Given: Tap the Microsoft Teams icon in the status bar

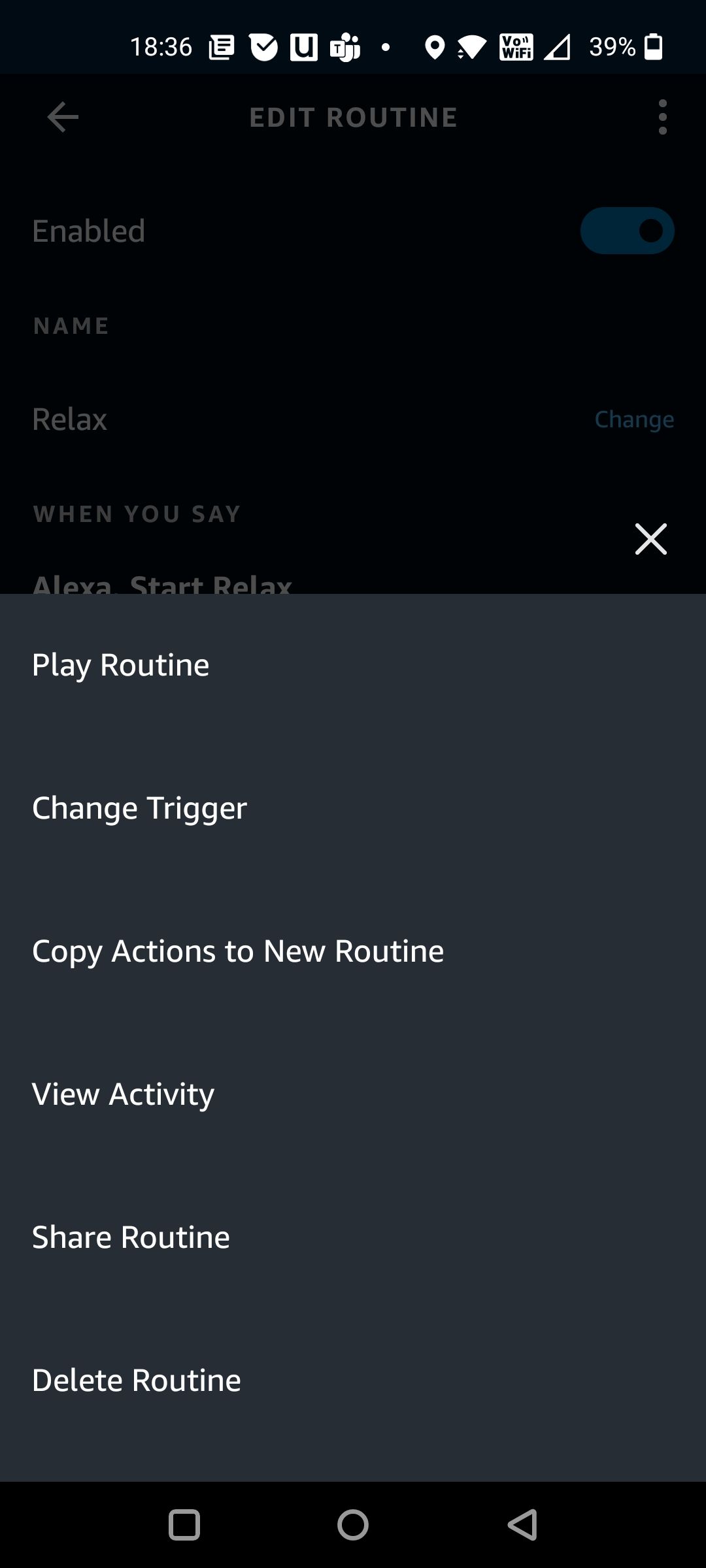Looking at the screenshot, I should point(345,46).
